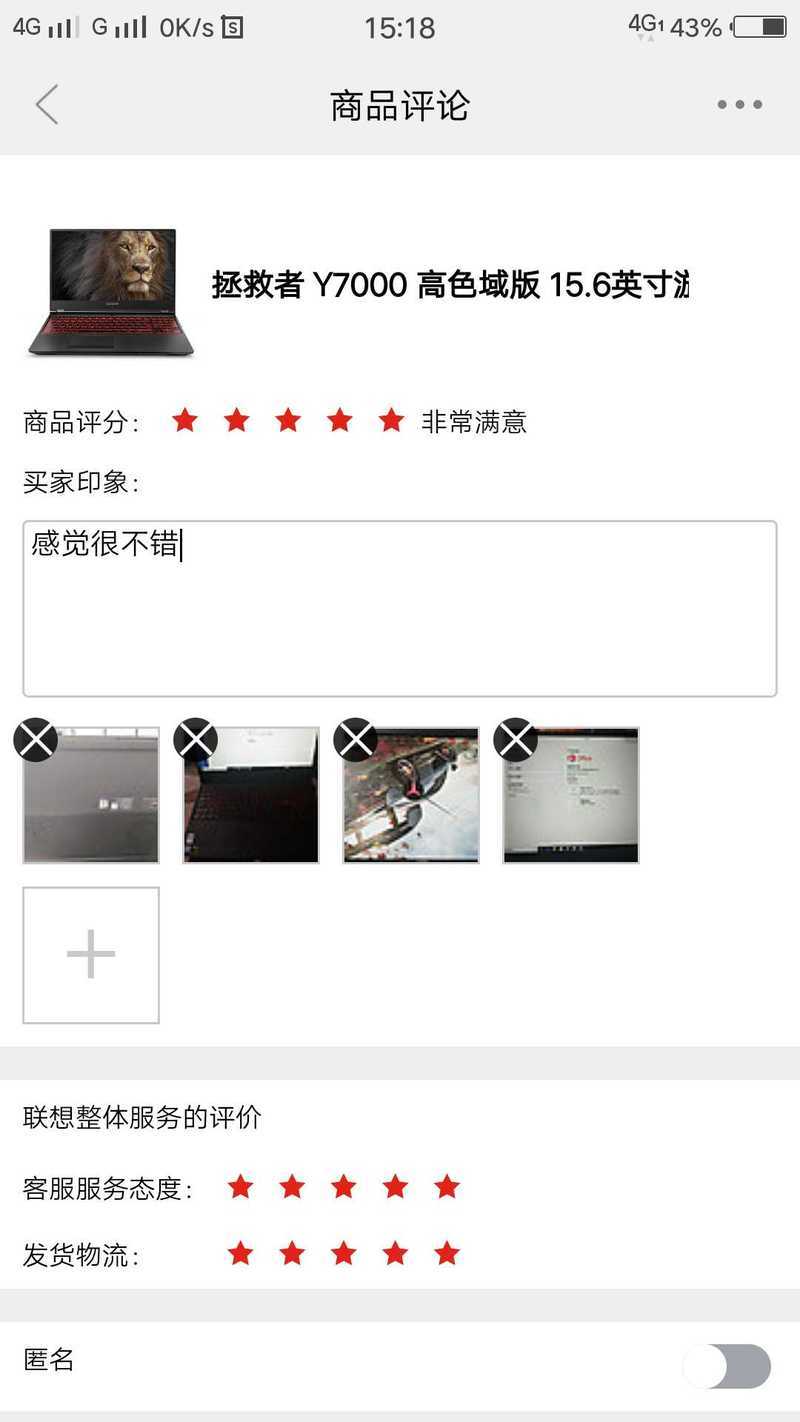The image size is (800, 1422).
Task: Open the 拯救者 Y7000 product item
Action: pyautogui.click(x=400, y=287)
